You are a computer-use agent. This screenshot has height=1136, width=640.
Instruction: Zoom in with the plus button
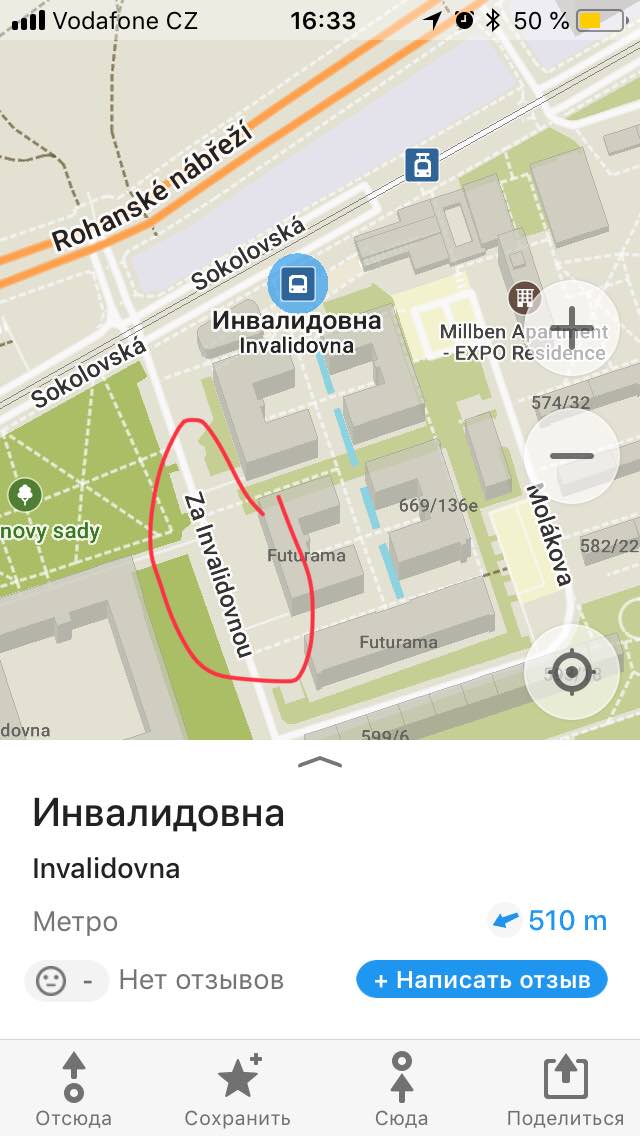point(572,328)
